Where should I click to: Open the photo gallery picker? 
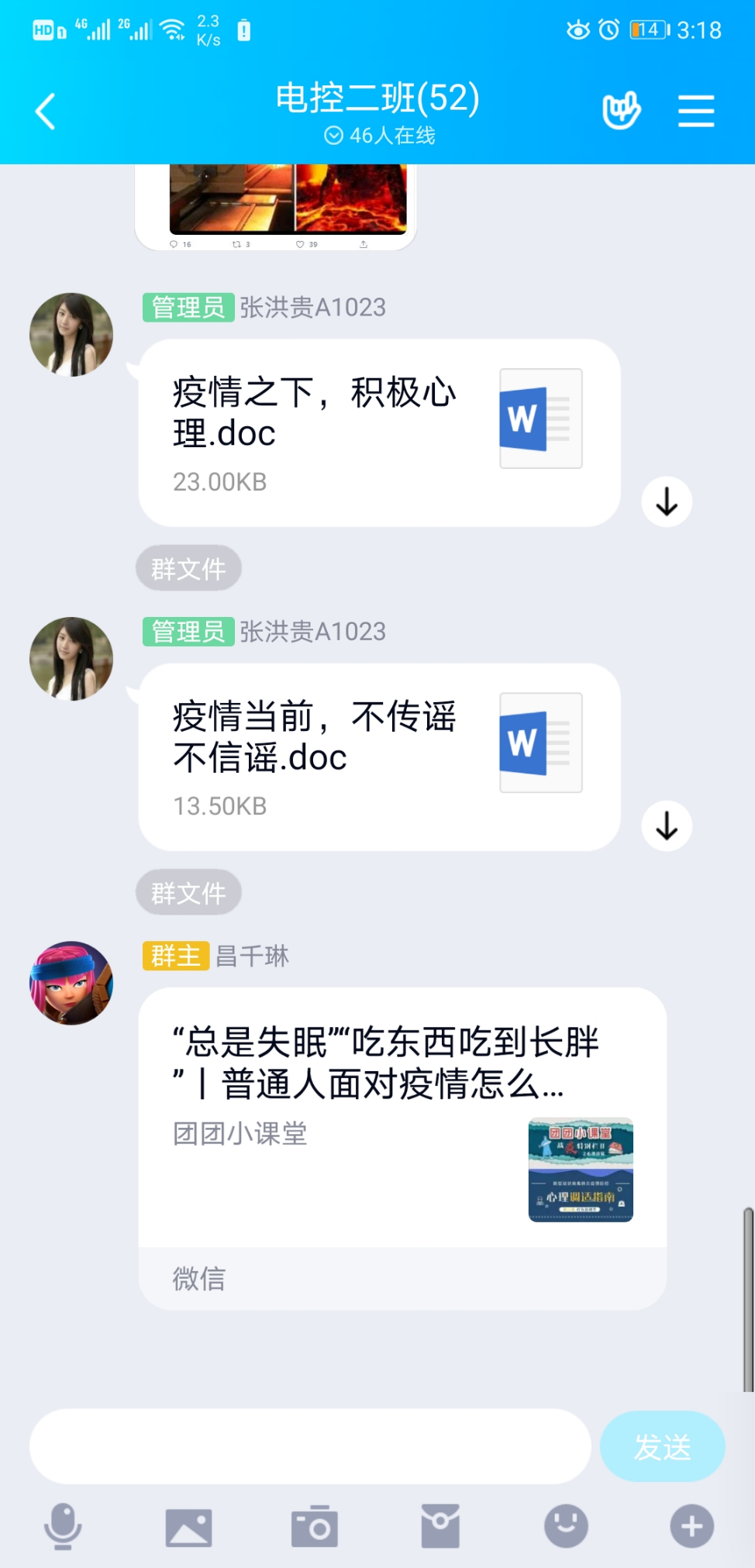188,1527
